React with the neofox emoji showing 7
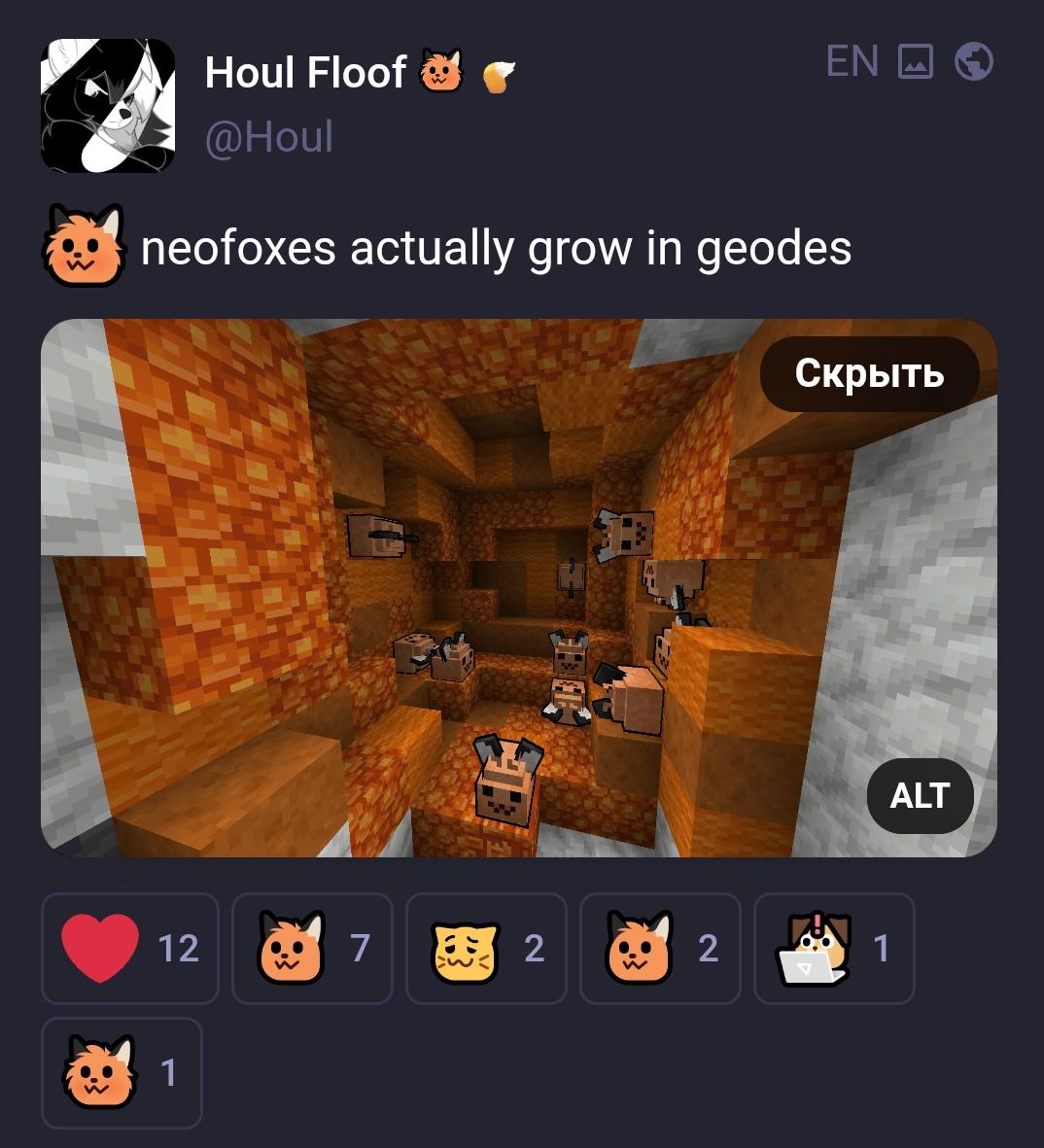1044x1148 pixels. click(x=312, y=948)
